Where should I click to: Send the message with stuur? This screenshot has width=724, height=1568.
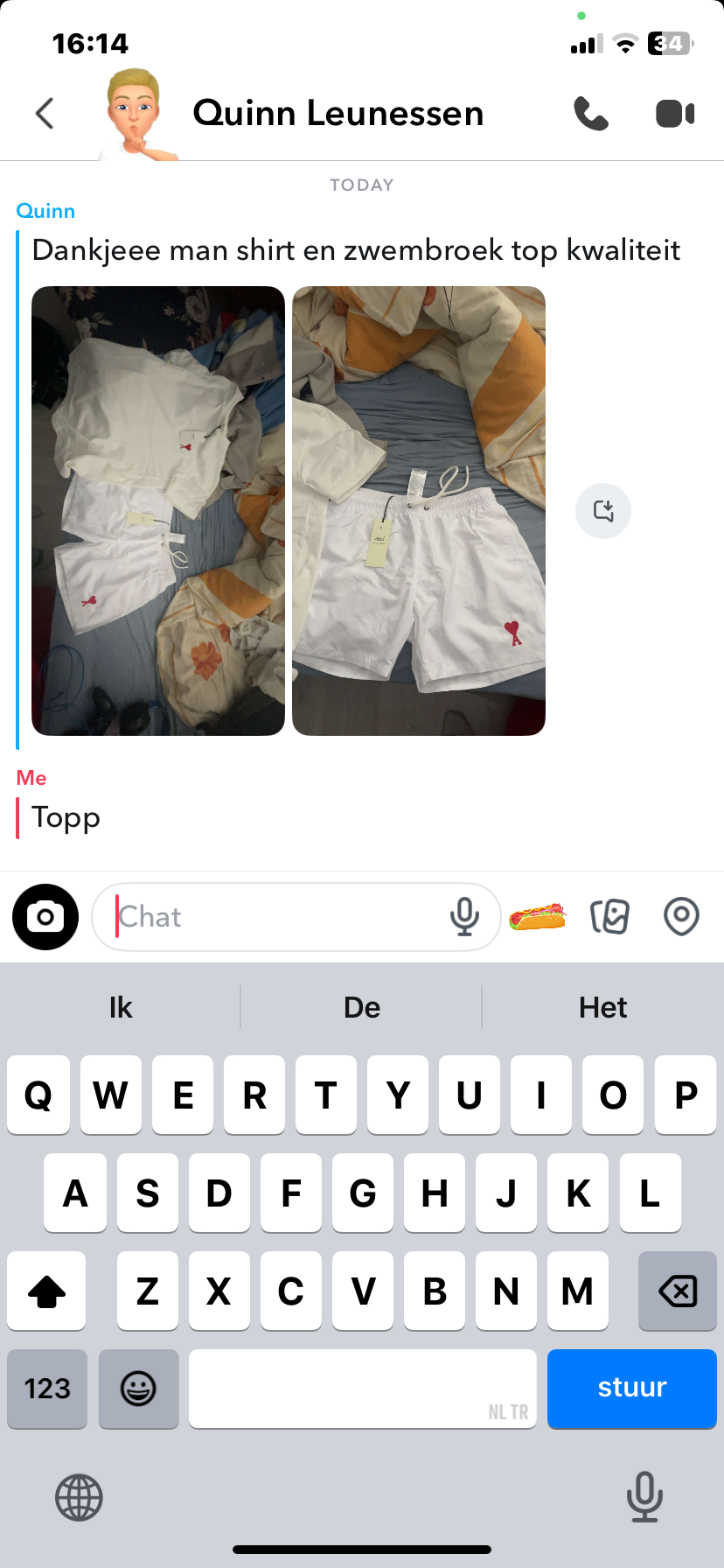tap(631, 1388)
